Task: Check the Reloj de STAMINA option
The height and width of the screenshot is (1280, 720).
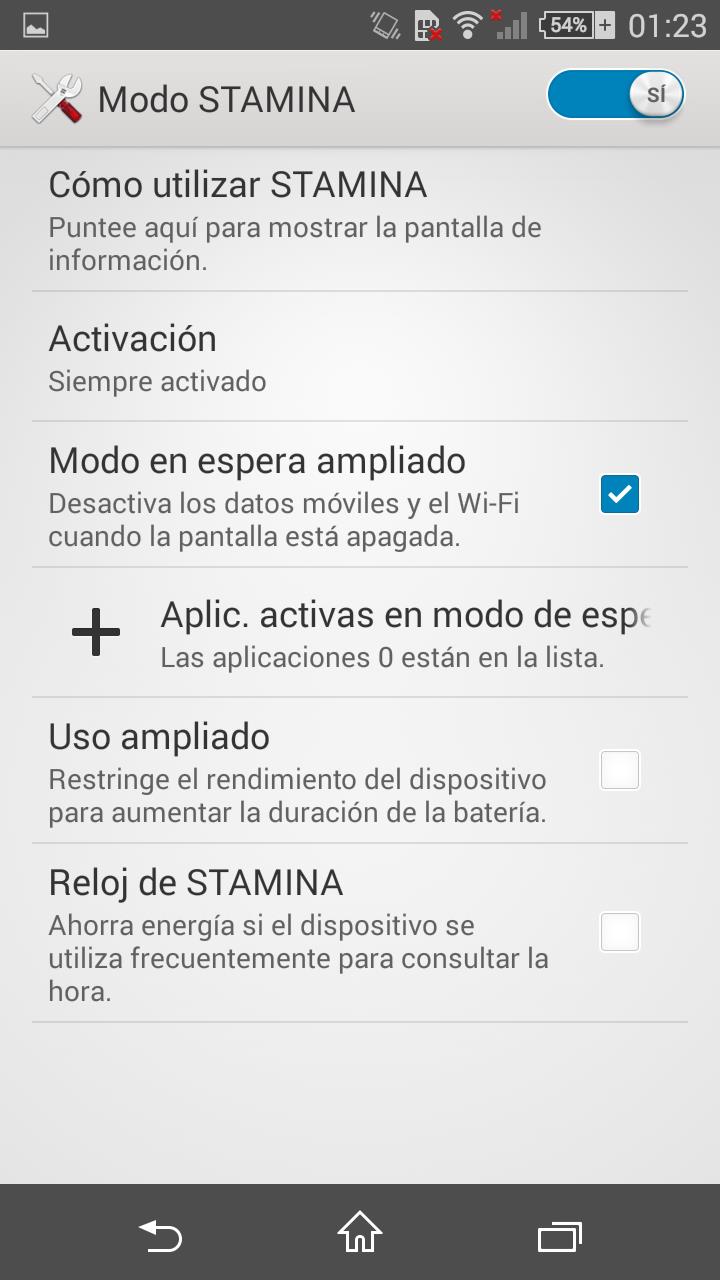Action: (620, 932)
